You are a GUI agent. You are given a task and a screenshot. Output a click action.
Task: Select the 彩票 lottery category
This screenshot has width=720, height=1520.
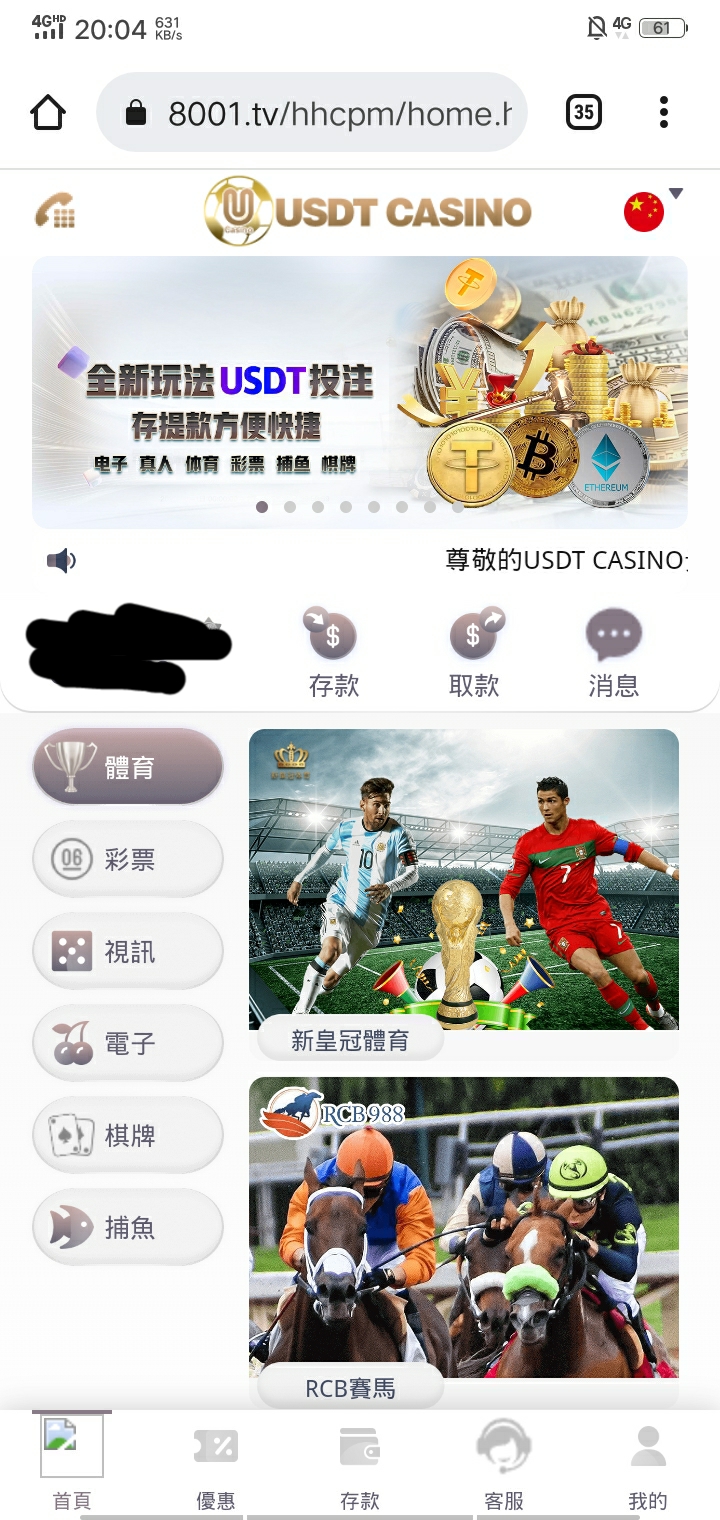(x=128, y=859)
